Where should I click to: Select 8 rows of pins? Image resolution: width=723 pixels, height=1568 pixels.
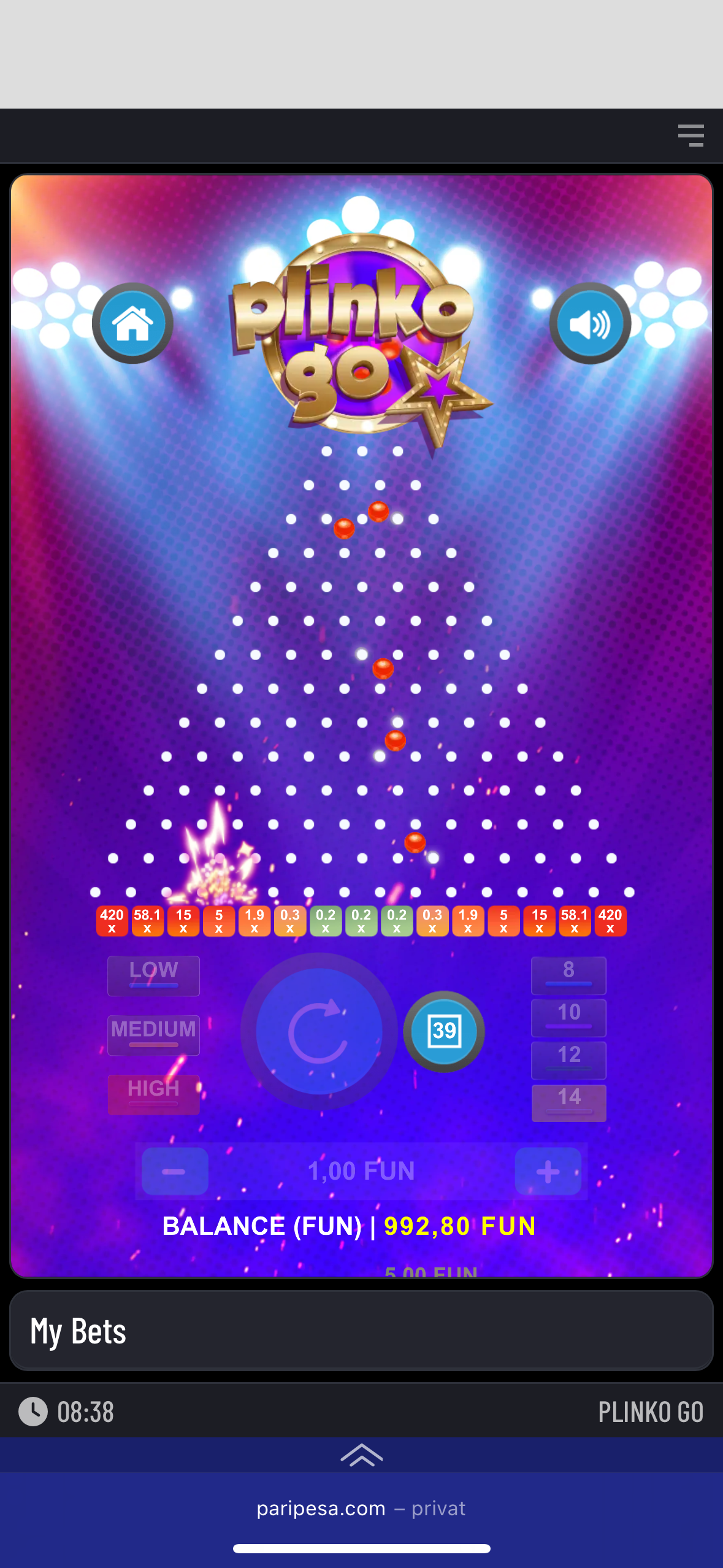[568, 975]
